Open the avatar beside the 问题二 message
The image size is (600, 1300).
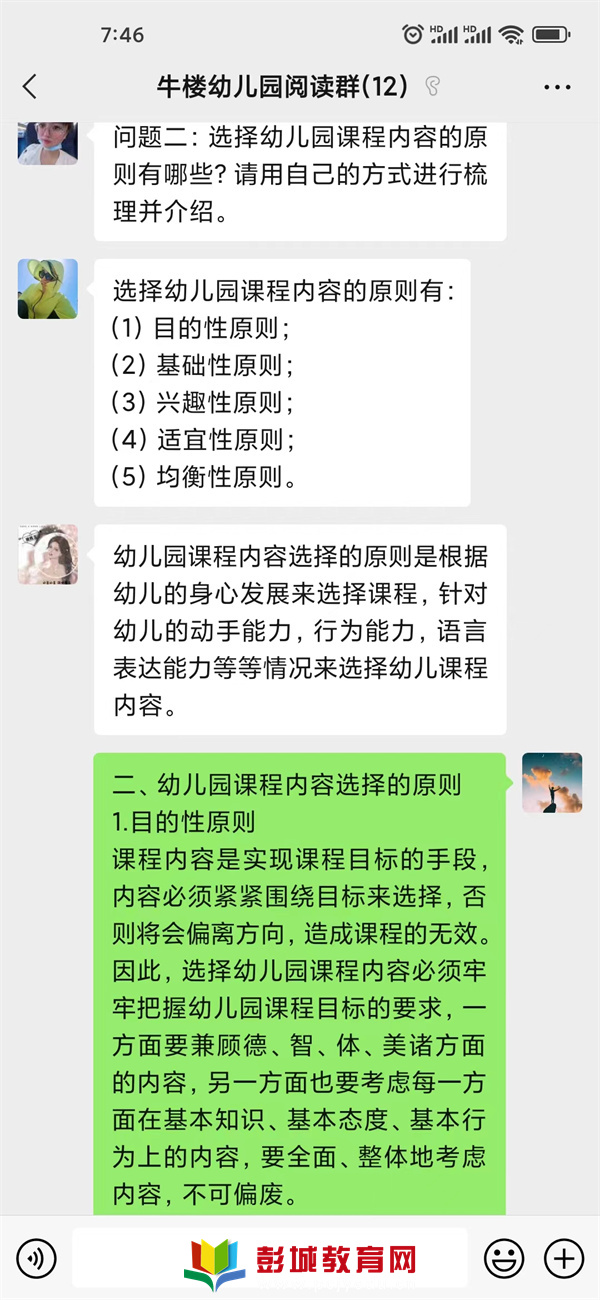pos(48,141)
